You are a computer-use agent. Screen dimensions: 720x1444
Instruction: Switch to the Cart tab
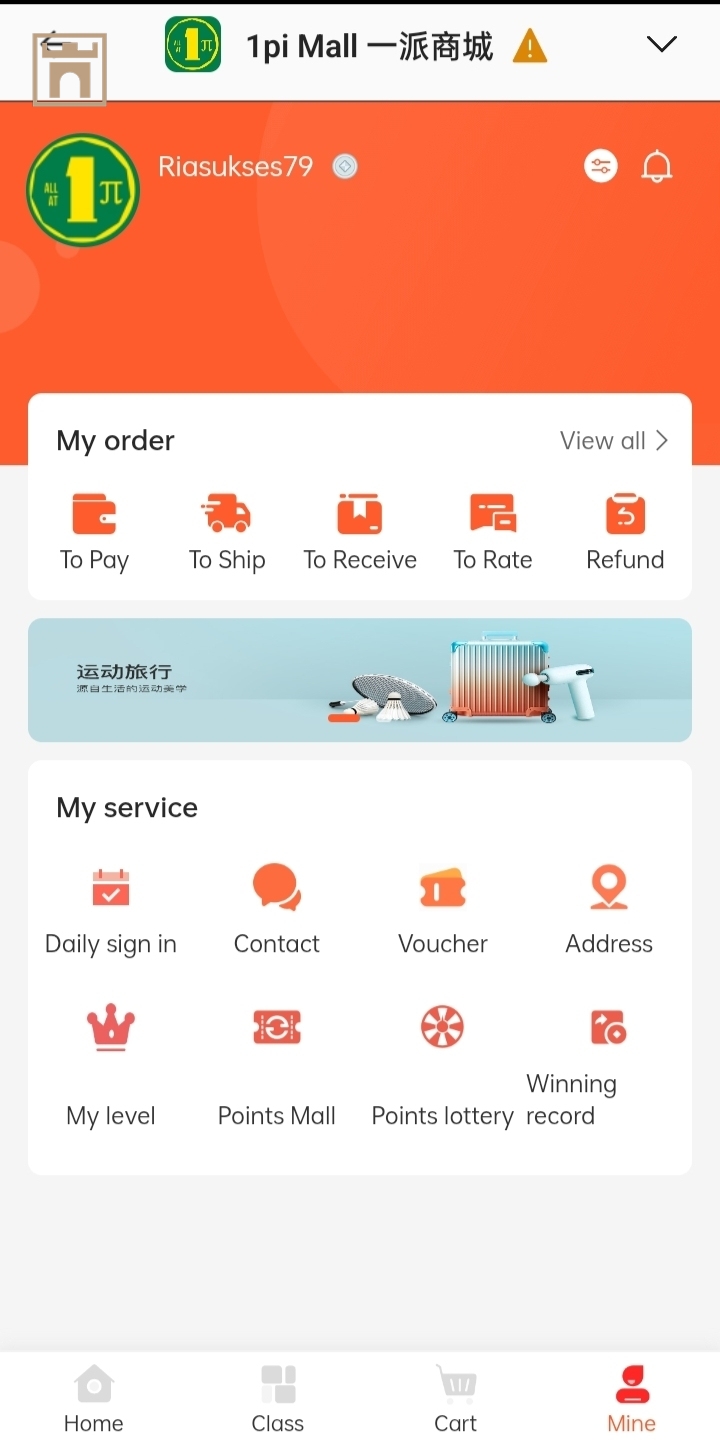[456, 1400]
